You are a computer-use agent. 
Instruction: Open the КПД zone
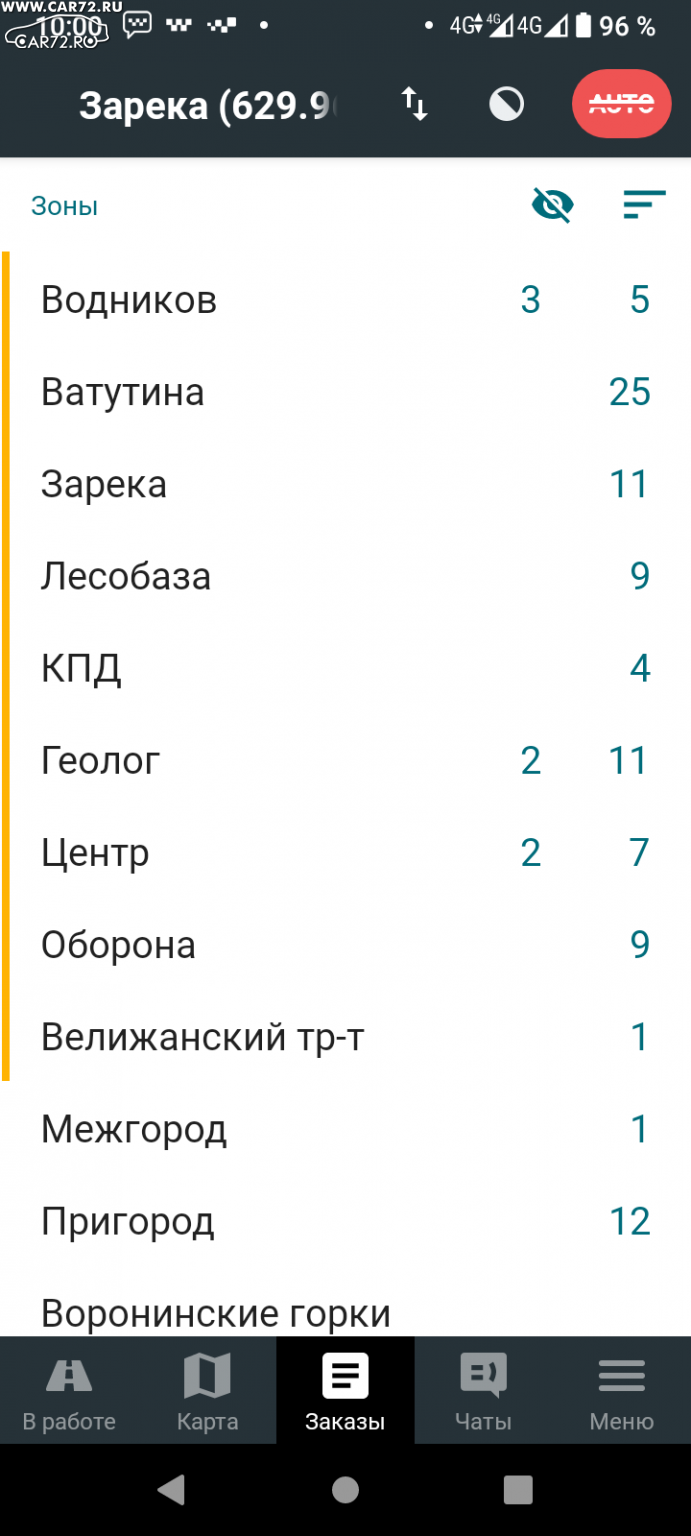coord(346,668)
